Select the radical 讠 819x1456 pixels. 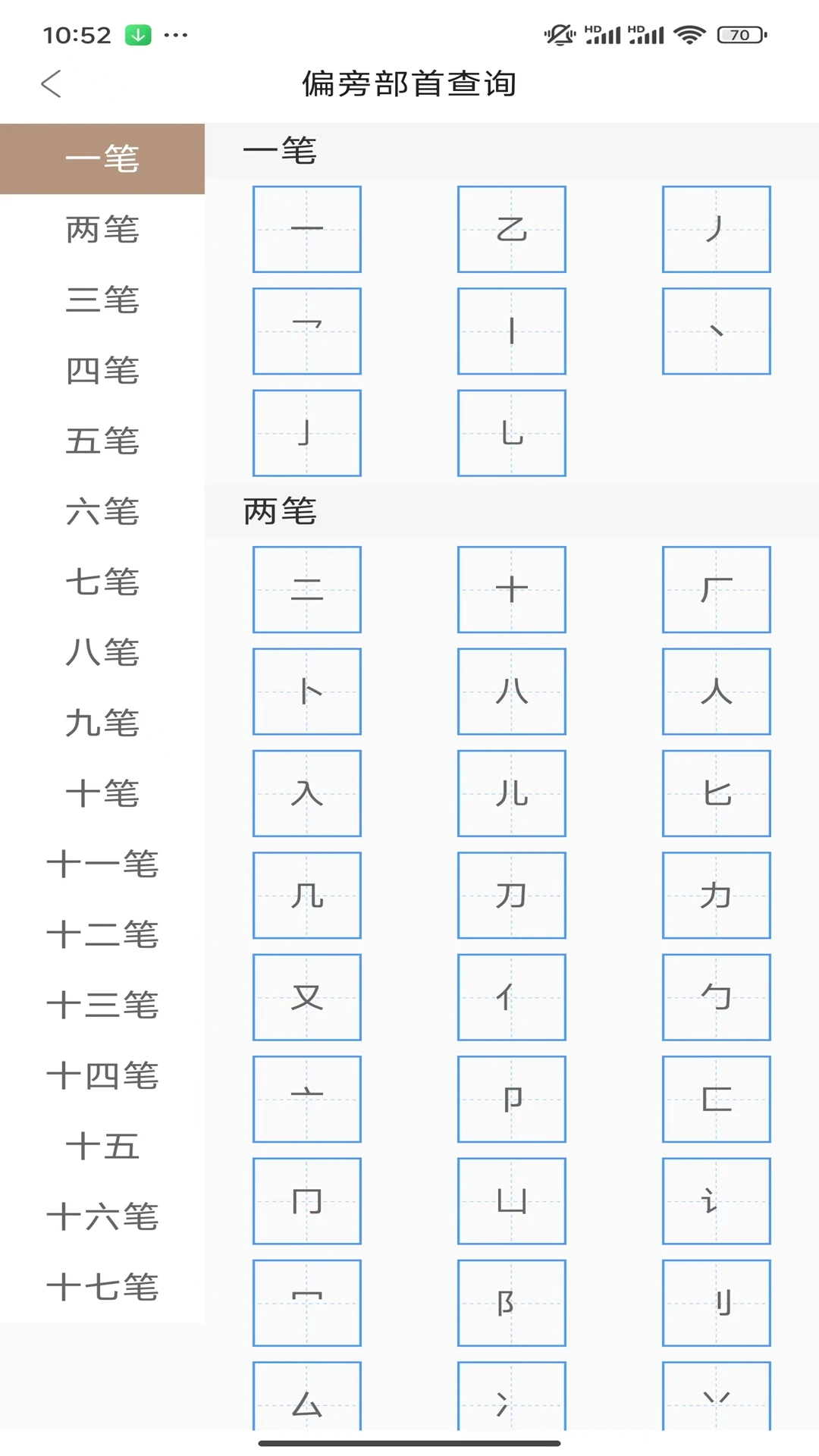[716, 1200]
